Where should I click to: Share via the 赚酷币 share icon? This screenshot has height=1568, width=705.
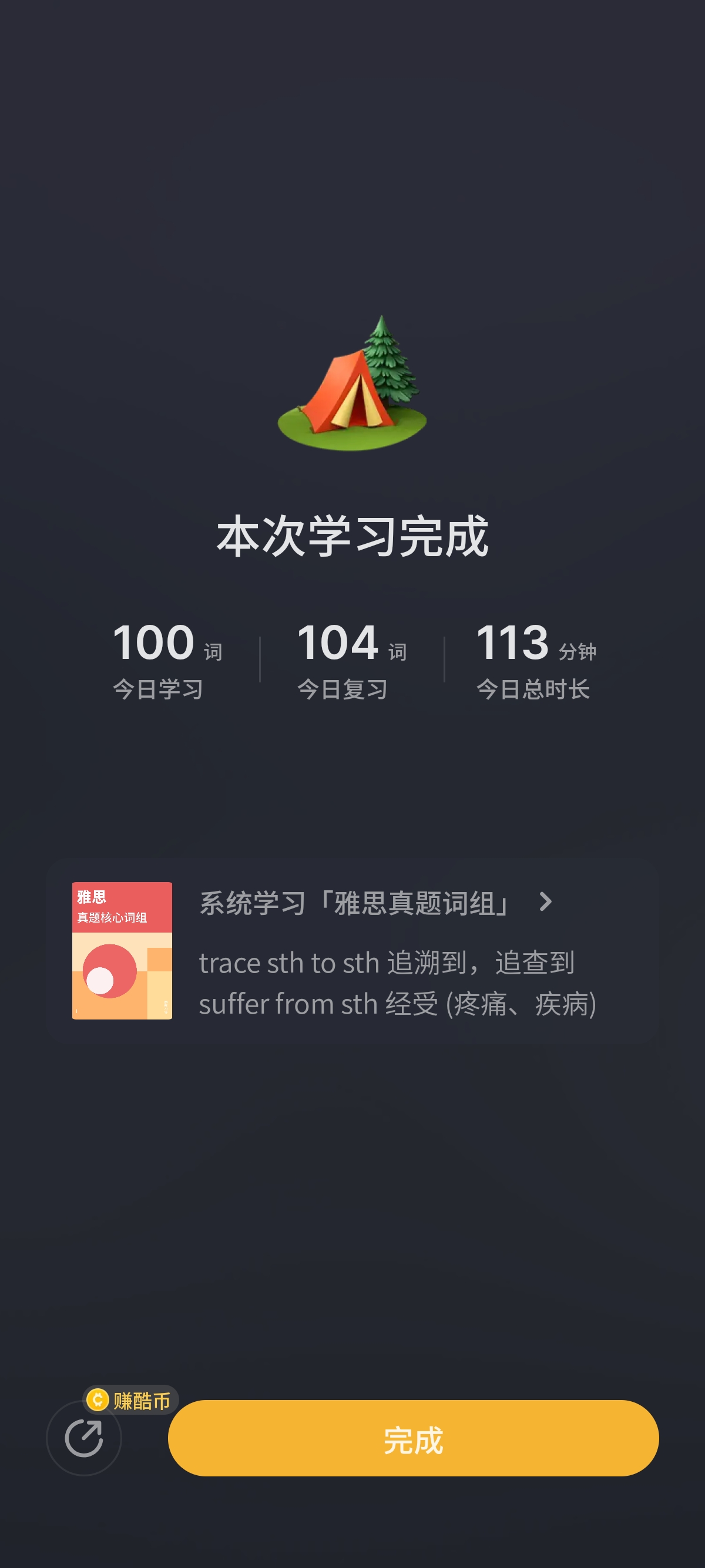click(84, 1438)
